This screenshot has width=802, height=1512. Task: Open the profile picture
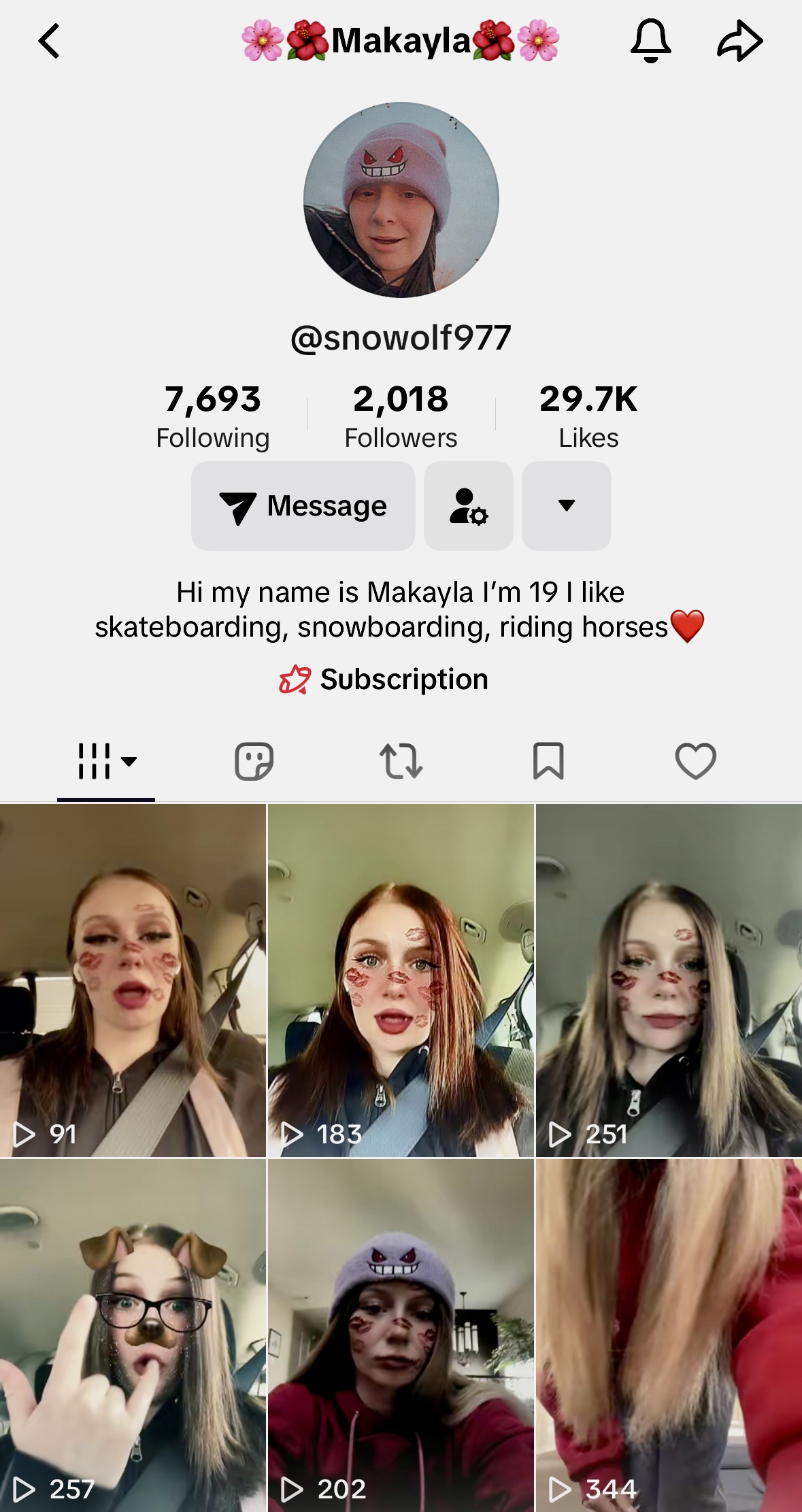pos(401,200)
